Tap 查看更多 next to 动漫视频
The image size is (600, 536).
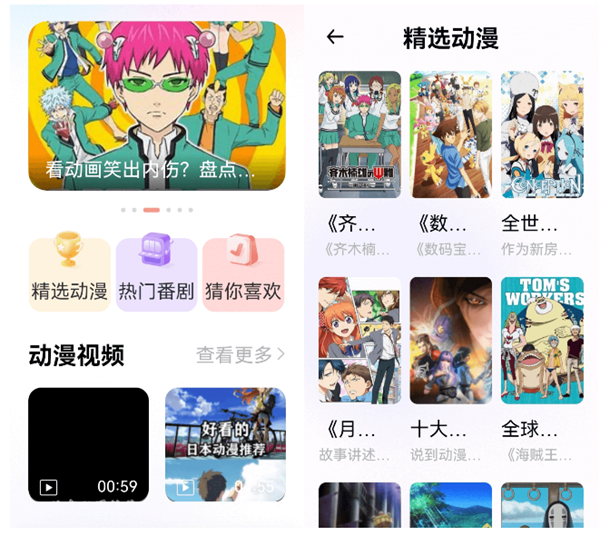click(x=240, y=354)
